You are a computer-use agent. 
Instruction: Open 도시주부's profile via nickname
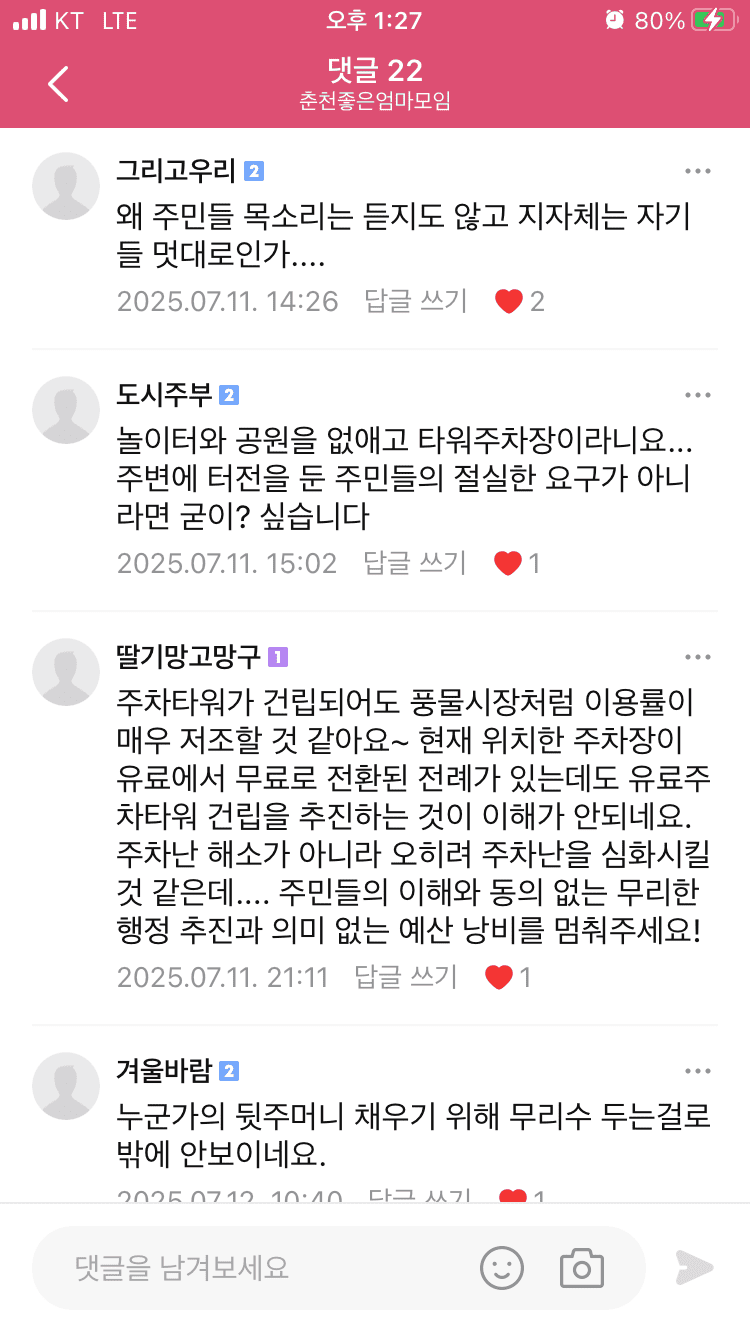point(164,395)
